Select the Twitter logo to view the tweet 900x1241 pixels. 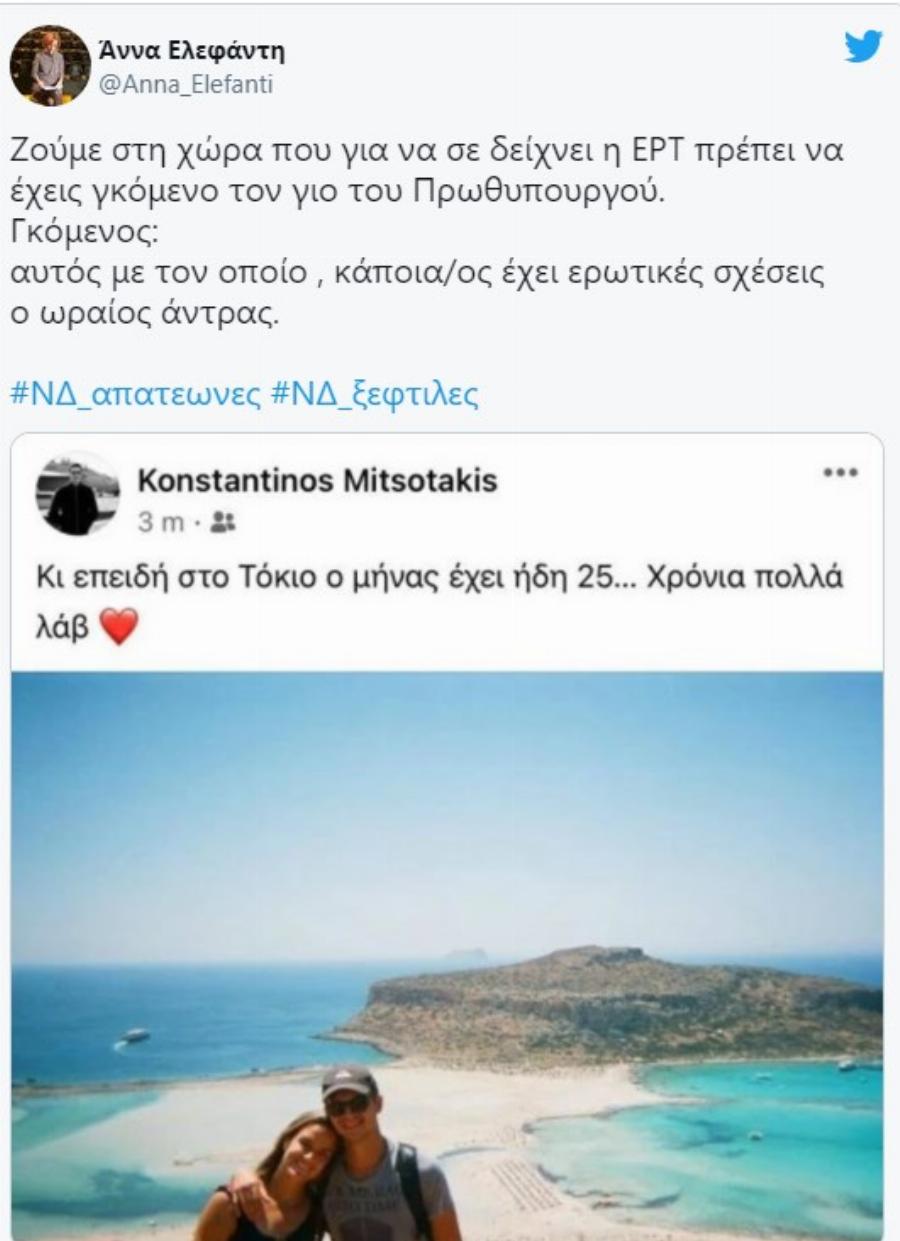click(862, 48)
